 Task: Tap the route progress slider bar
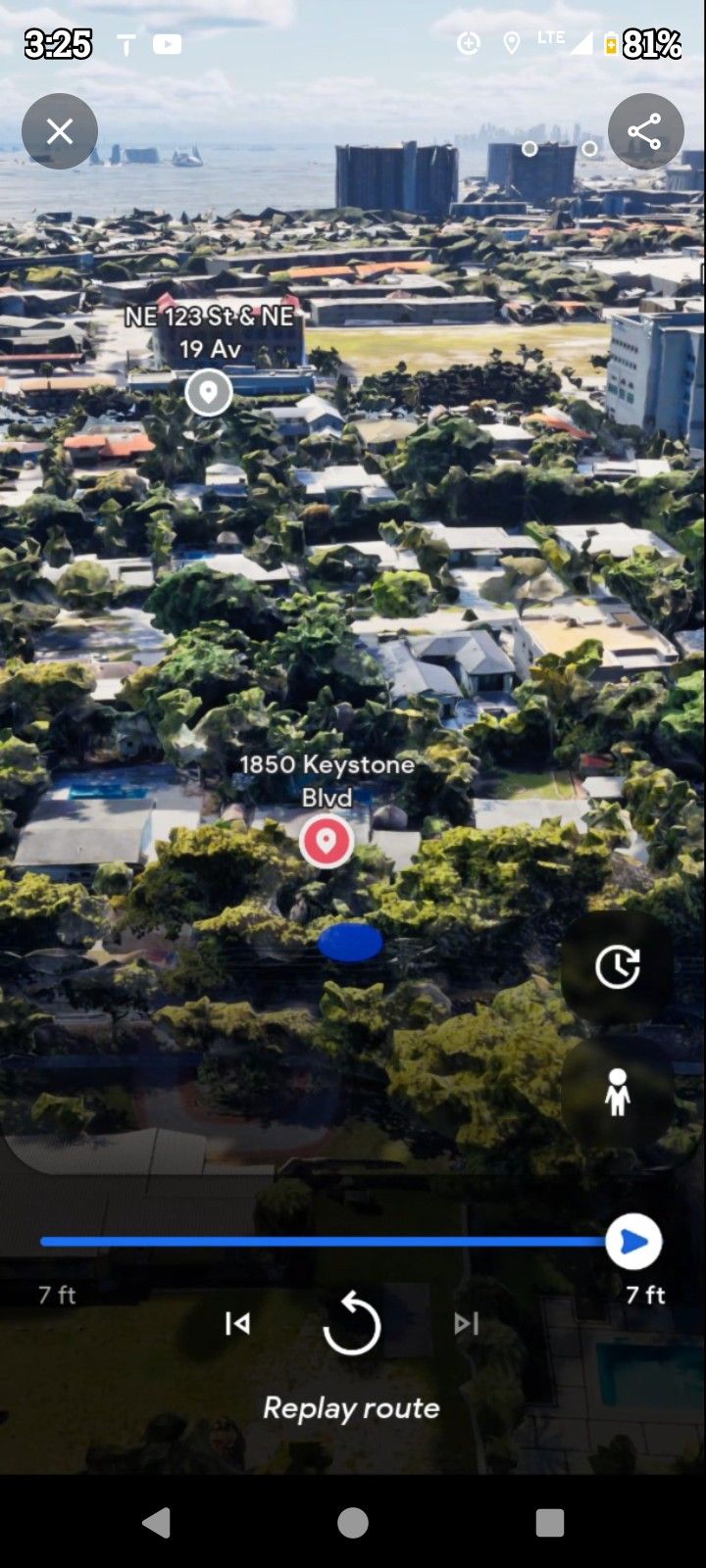(324, 1241)
